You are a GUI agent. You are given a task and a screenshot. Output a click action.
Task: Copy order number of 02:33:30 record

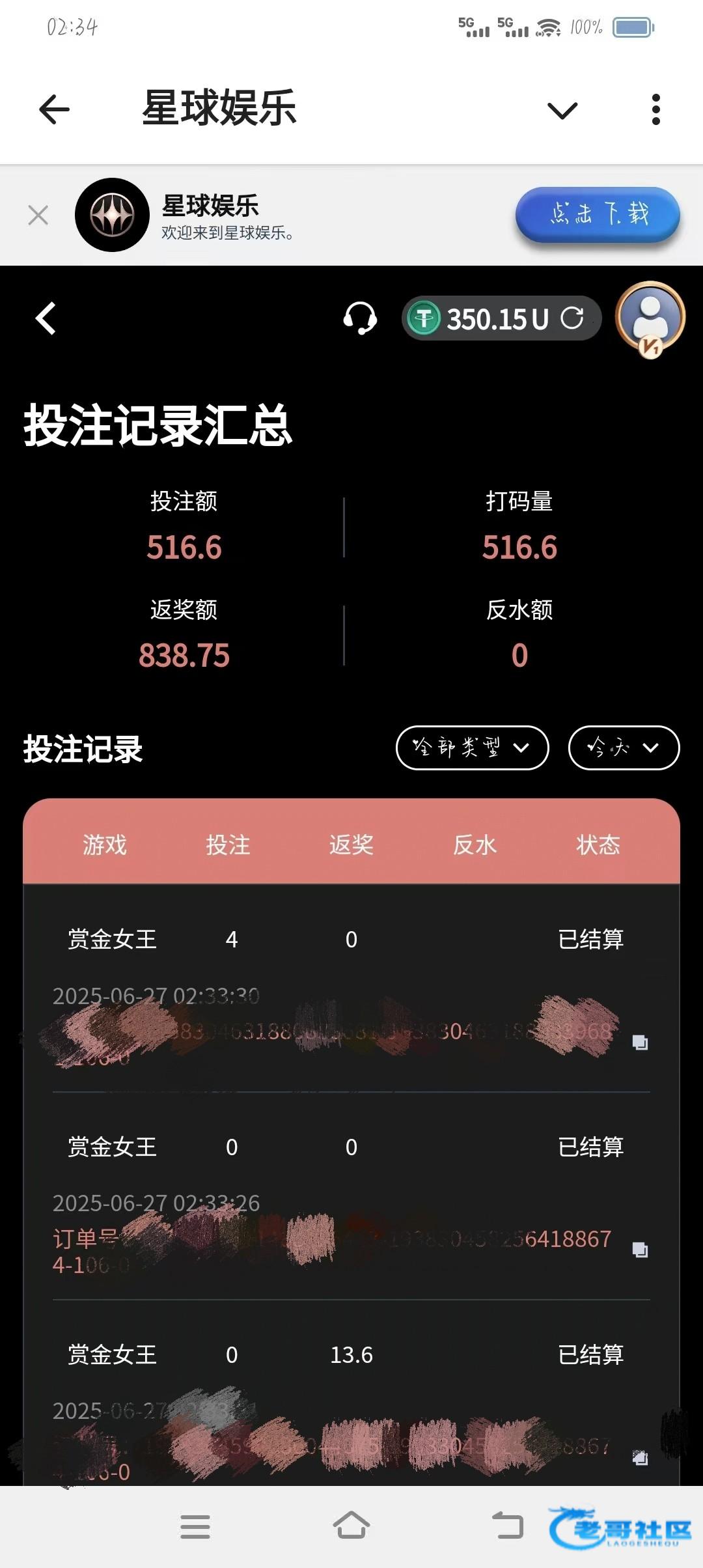point(641,1043)
